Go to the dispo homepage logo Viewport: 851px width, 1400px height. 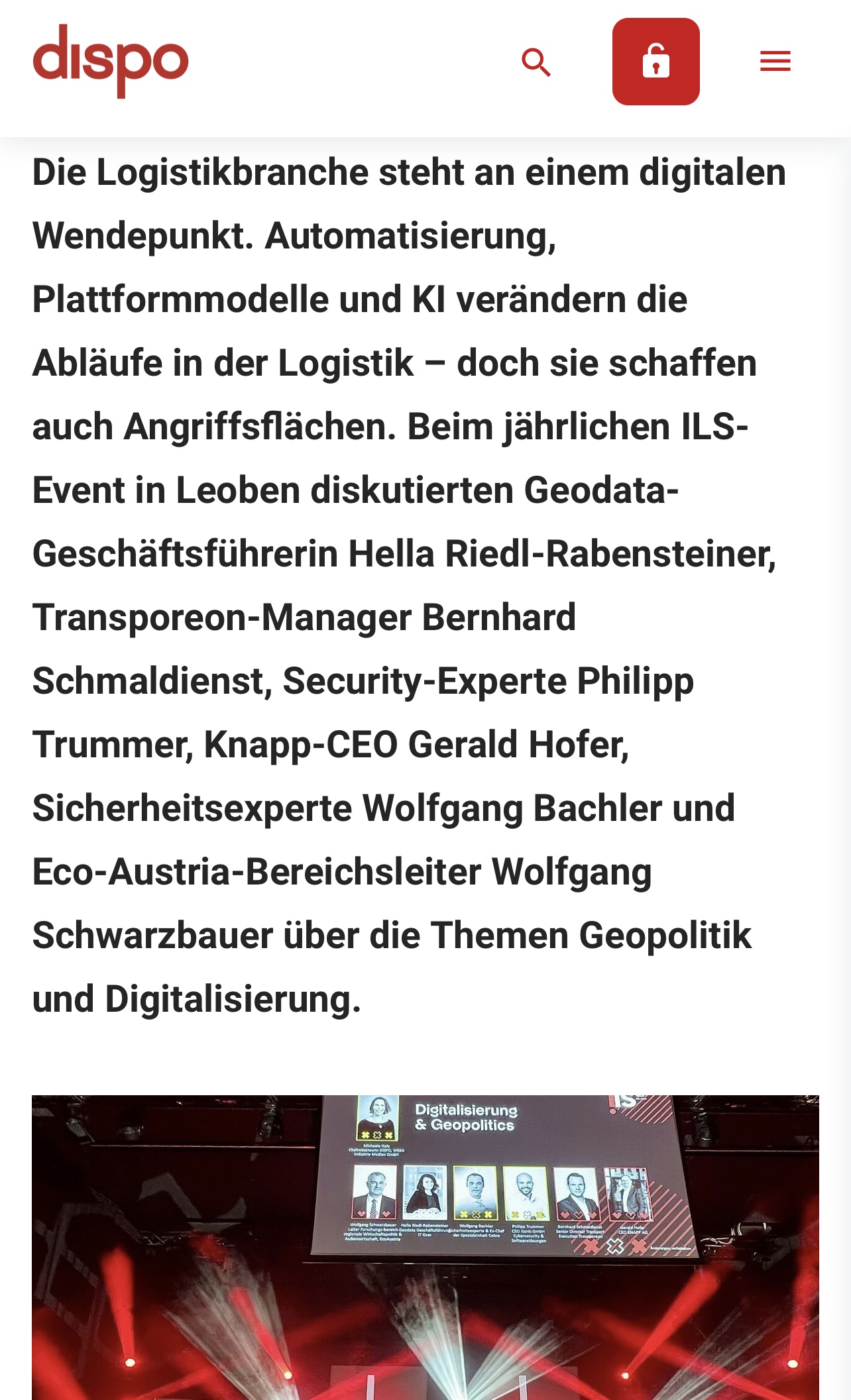tap(111, 61)
